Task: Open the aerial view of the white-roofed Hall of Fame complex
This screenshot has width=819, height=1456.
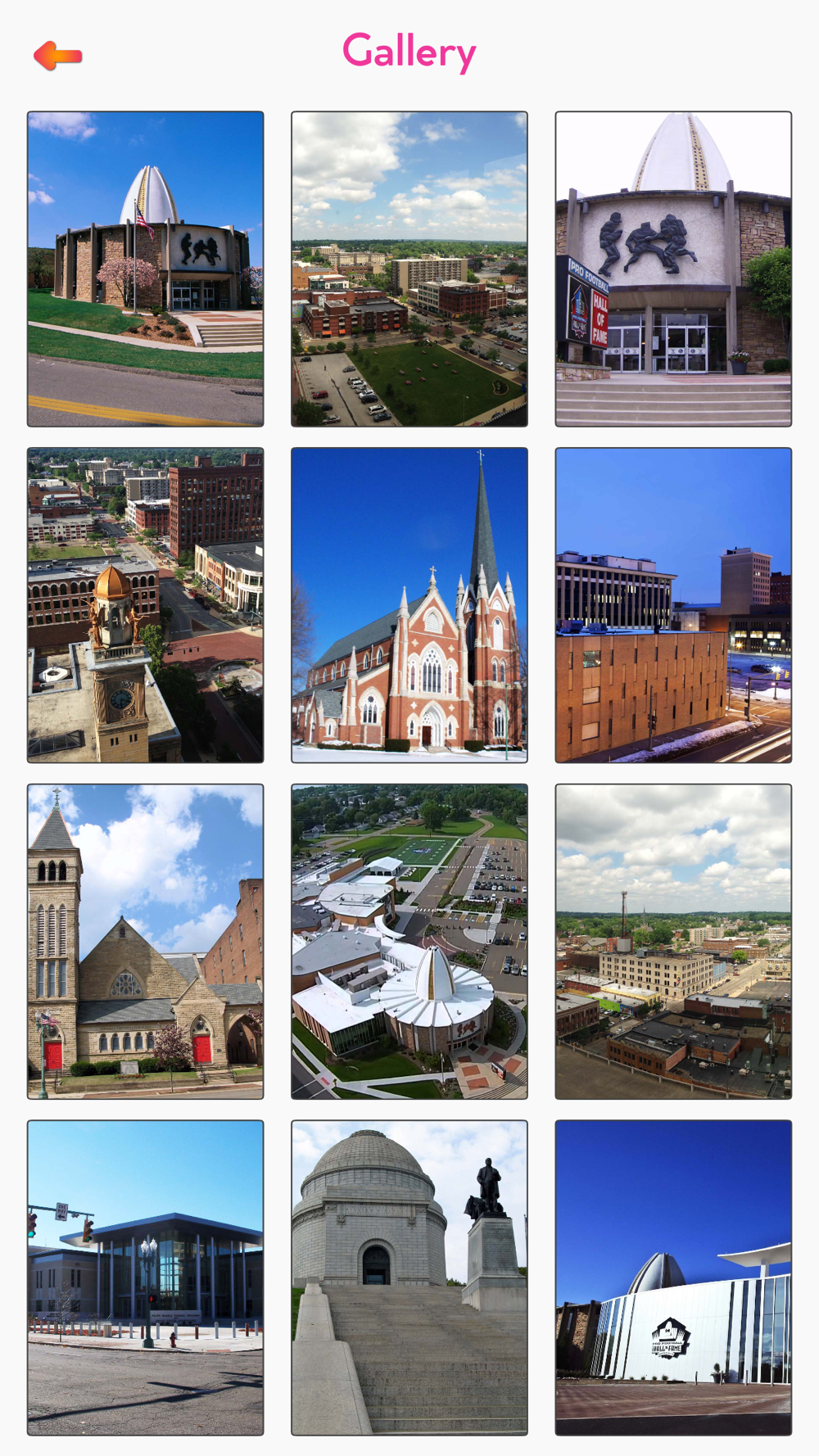Action: coord(409,942)
